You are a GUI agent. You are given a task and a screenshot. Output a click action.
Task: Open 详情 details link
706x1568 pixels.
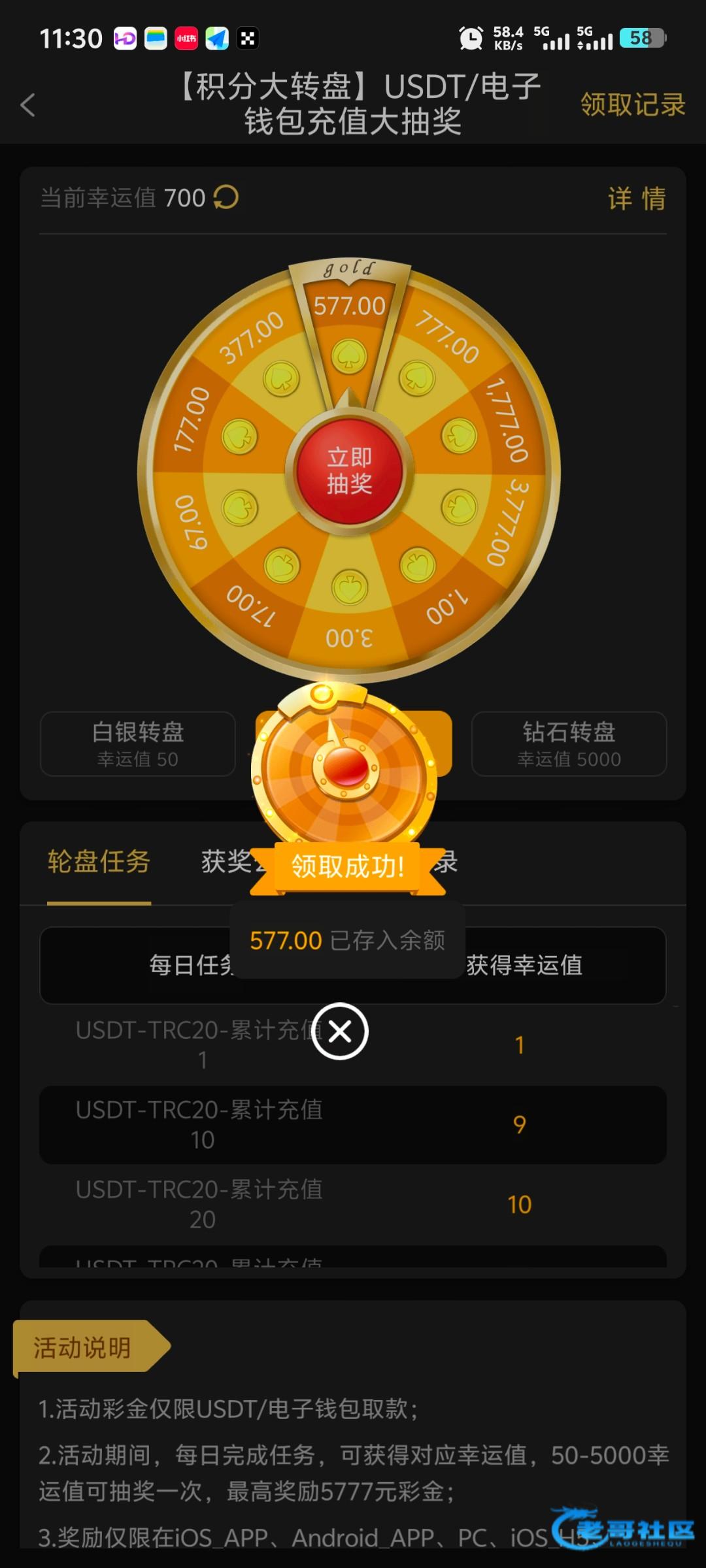(637, 199)
